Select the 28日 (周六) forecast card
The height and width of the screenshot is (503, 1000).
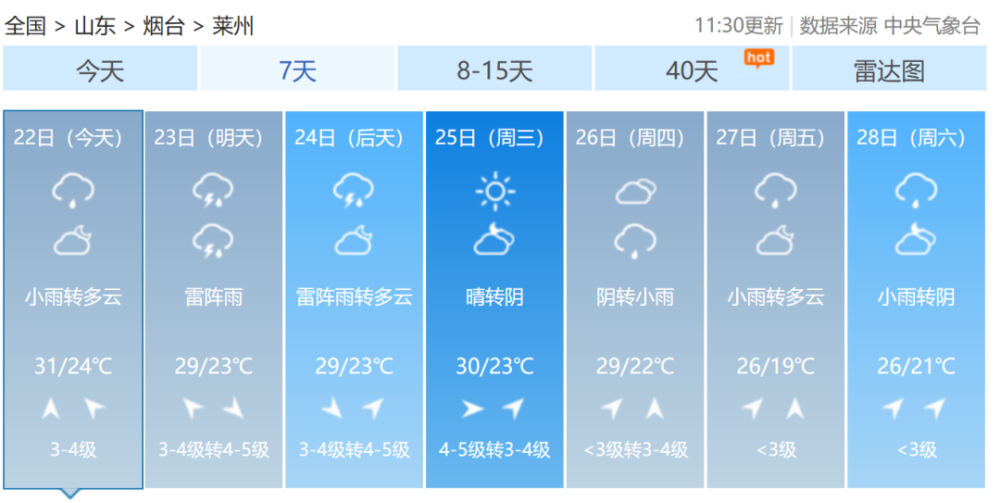[916, 298]
